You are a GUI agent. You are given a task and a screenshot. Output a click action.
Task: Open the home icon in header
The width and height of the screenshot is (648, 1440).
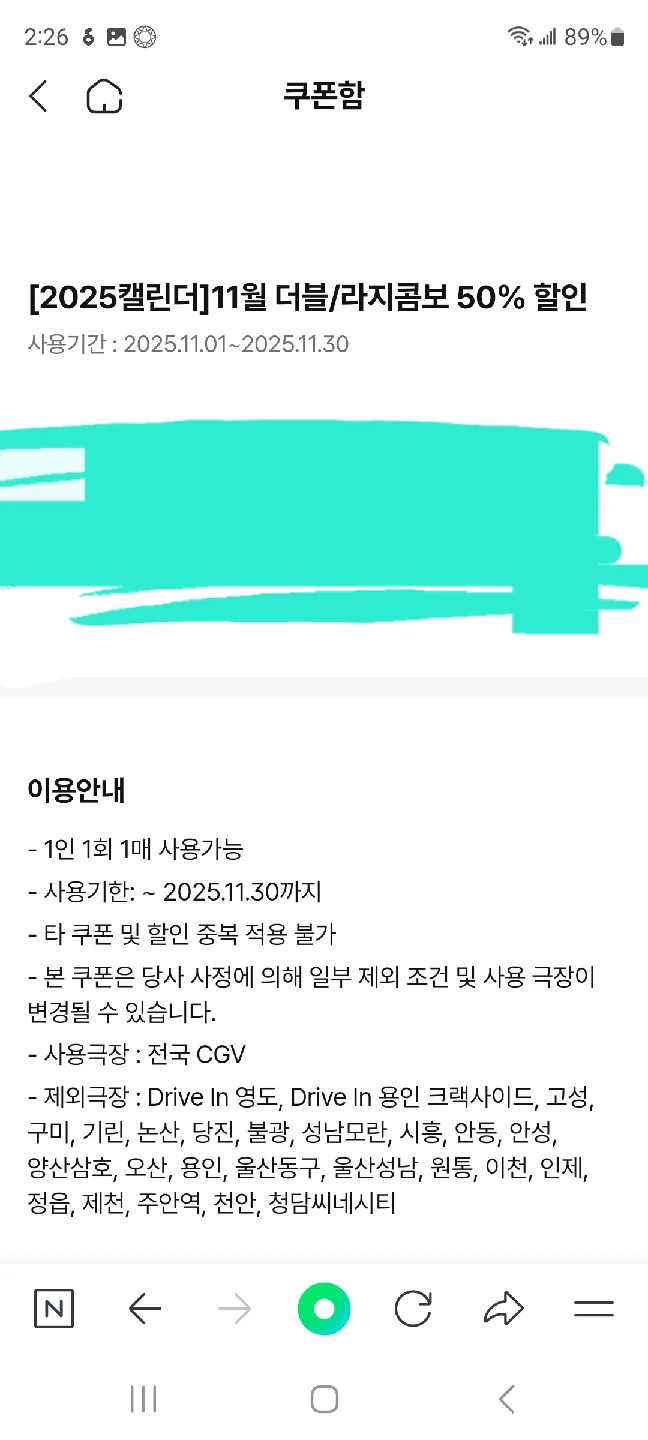(104, 97)
